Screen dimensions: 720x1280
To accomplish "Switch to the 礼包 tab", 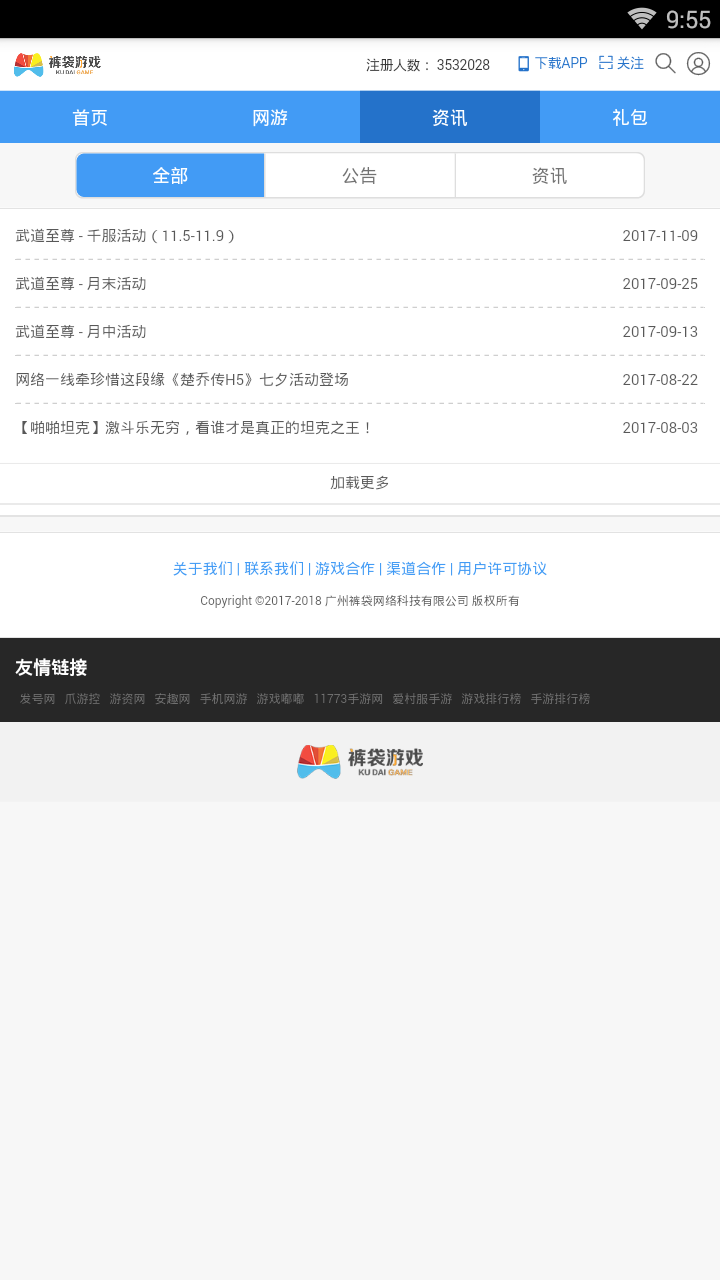I will click(630, 117).
